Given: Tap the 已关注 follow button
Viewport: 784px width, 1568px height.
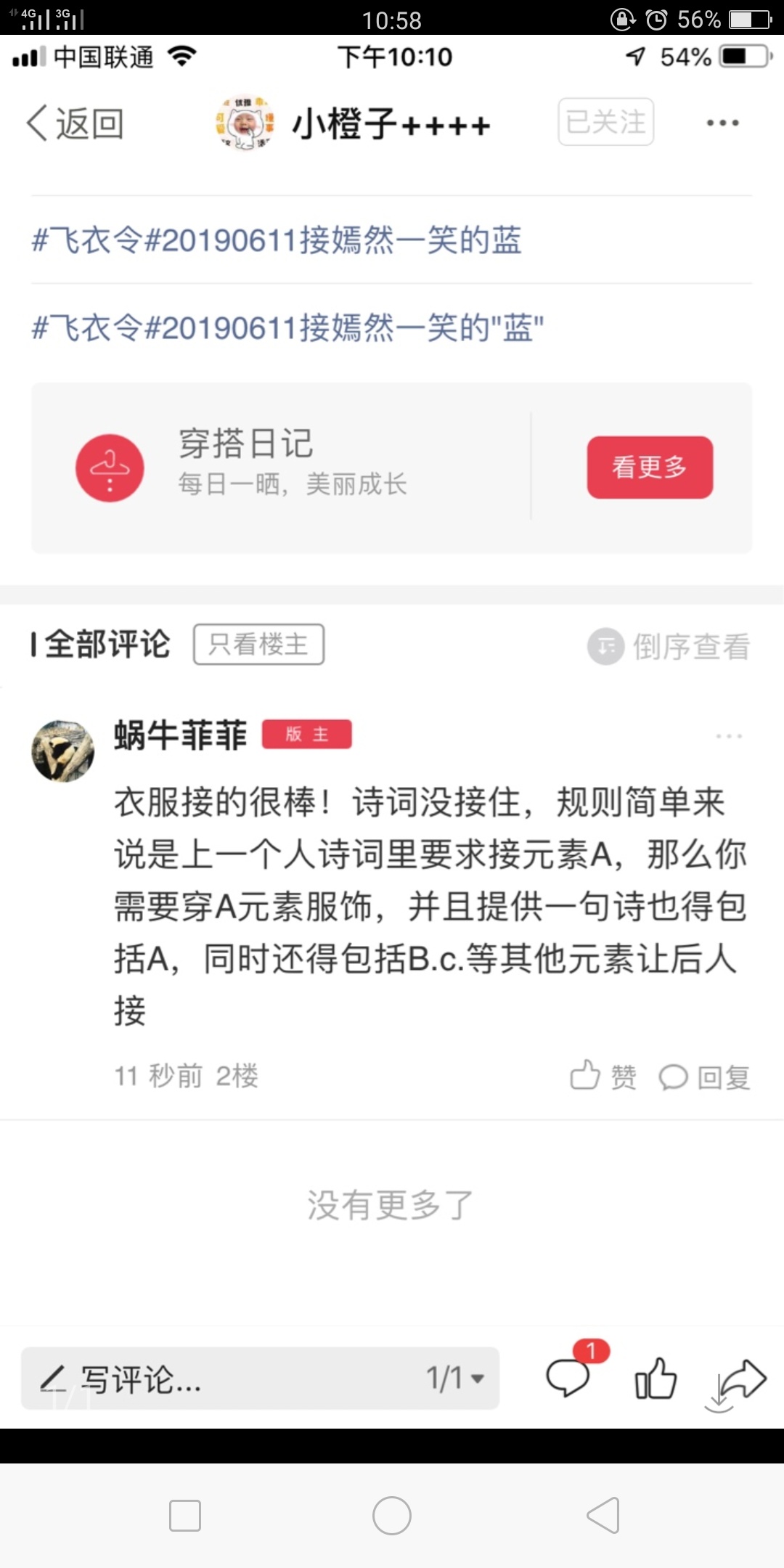Looking at the screenshot, I should click(605, 122).
